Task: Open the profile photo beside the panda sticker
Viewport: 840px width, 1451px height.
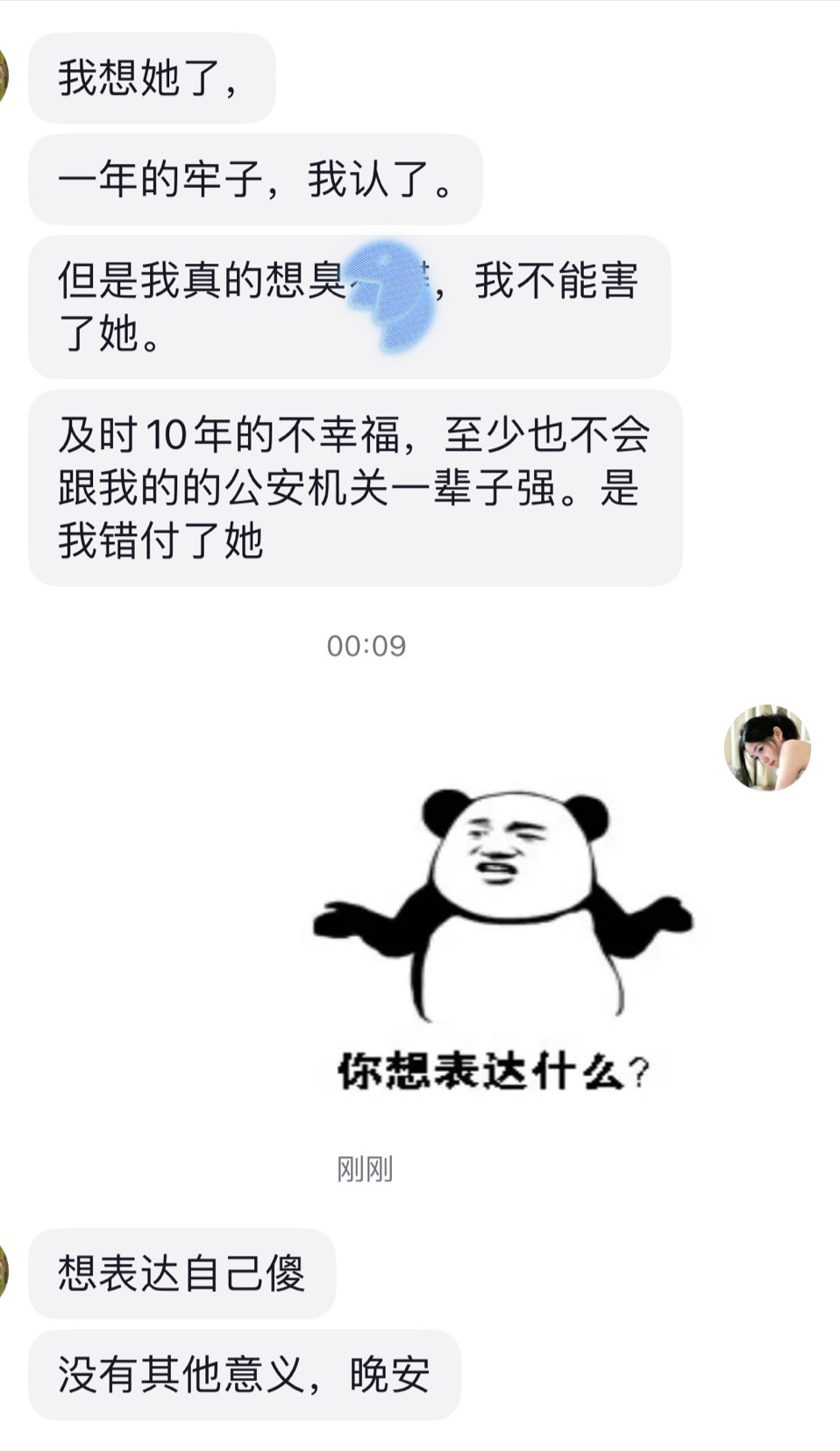Action: click(x=767, y=747)
